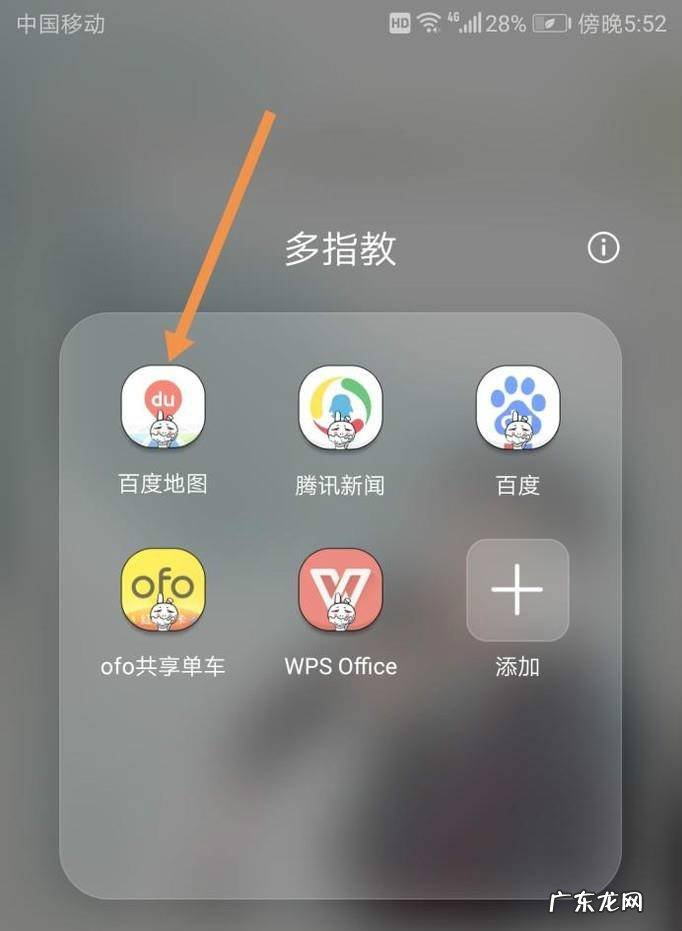Open the info icon beside the folder name
682x931 pixels.
click(x=603, y=248)
